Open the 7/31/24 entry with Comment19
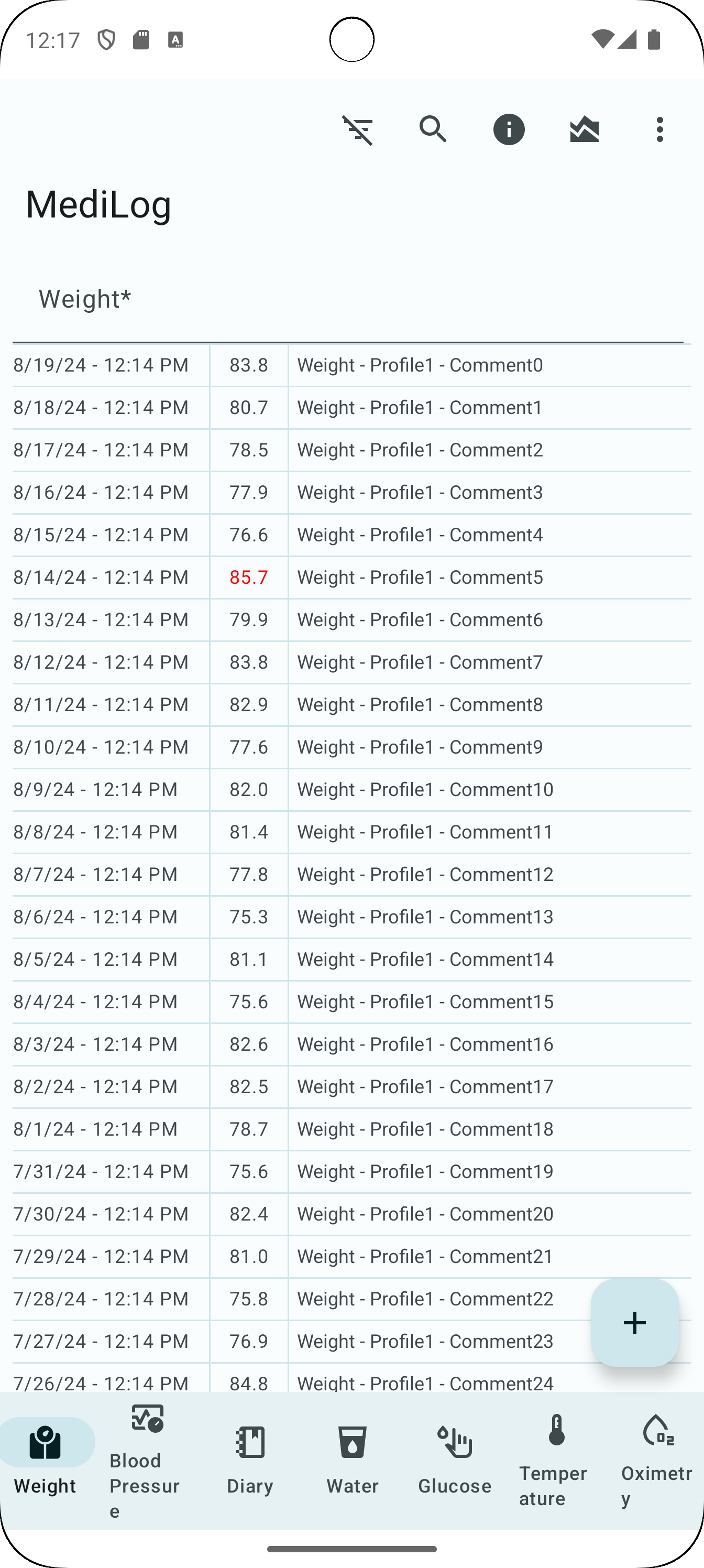Viewport: 704px width, 1568px height. click(351, 1172)
